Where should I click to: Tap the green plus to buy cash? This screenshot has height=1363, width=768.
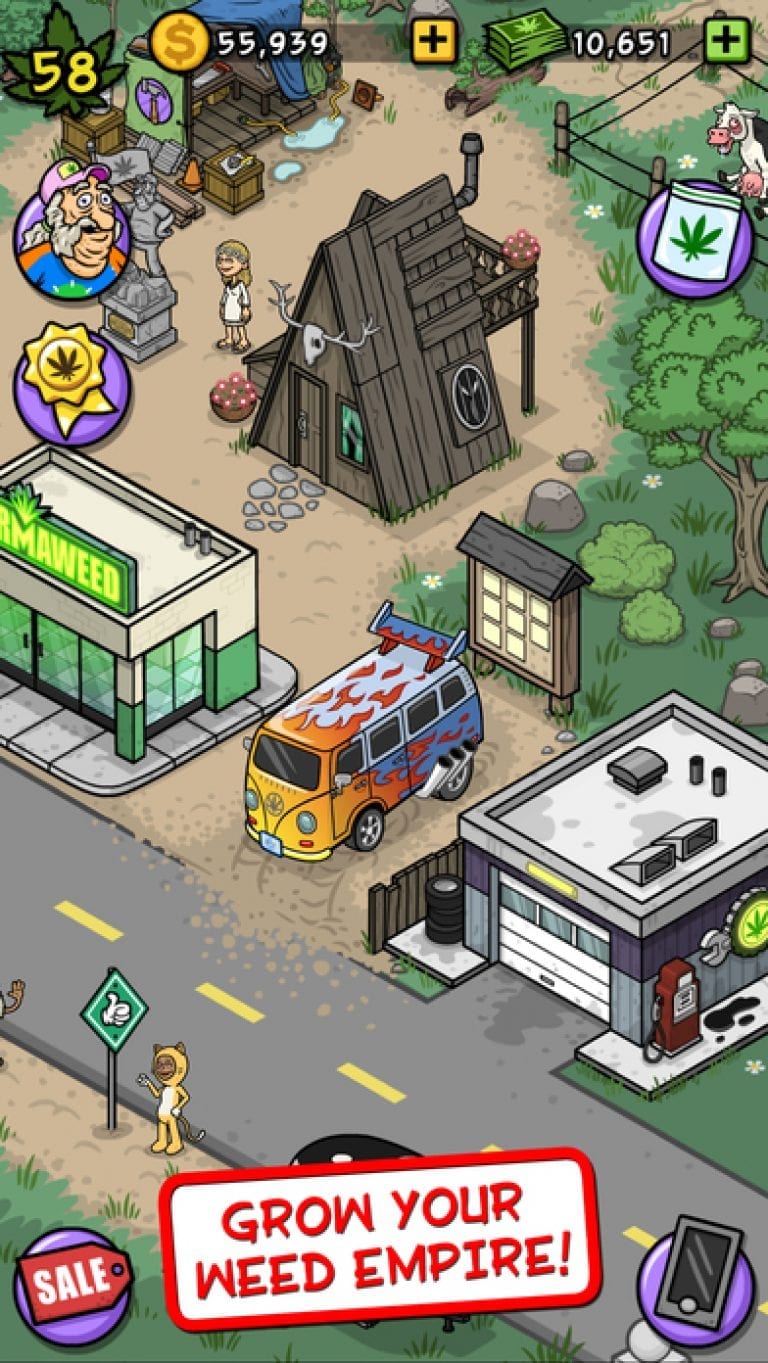pyautogui.click(x=727, y=41)
